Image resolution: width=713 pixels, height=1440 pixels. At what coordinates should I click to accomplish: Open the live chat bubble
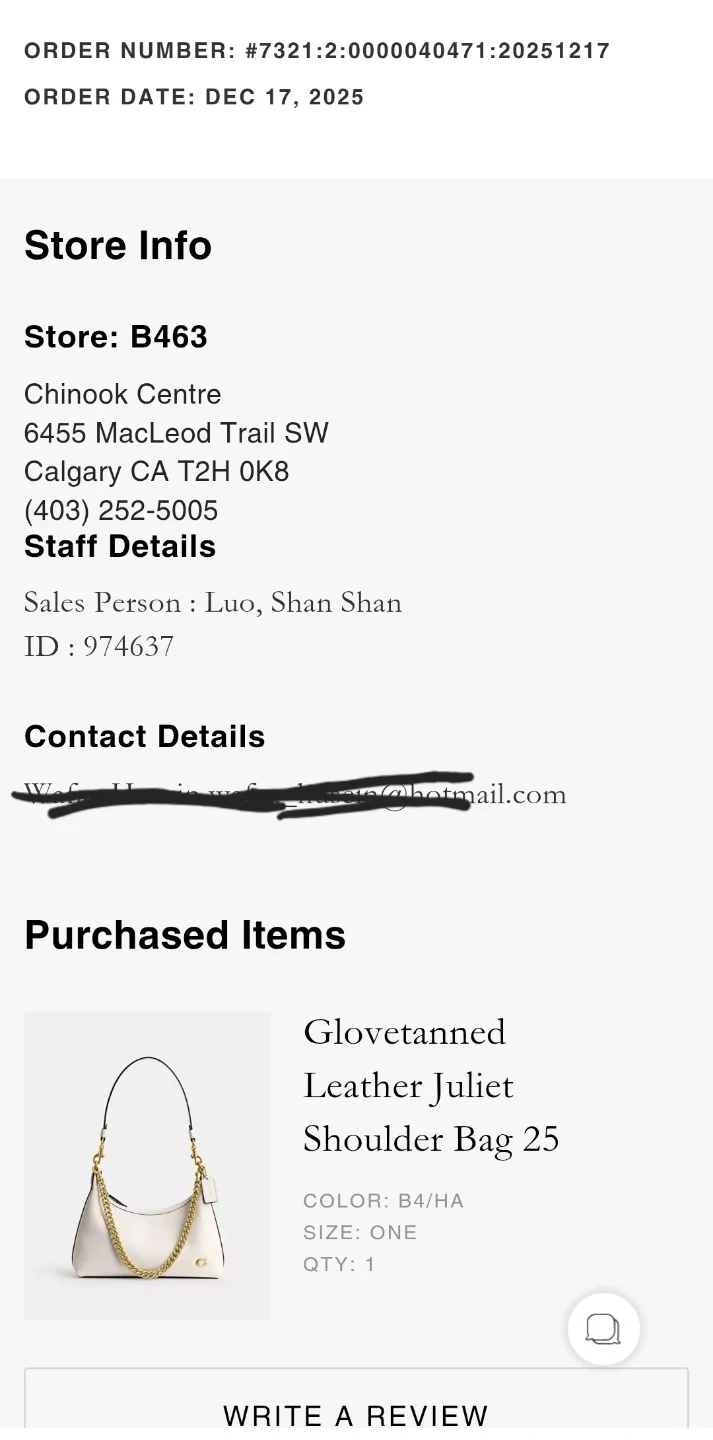603,1329
